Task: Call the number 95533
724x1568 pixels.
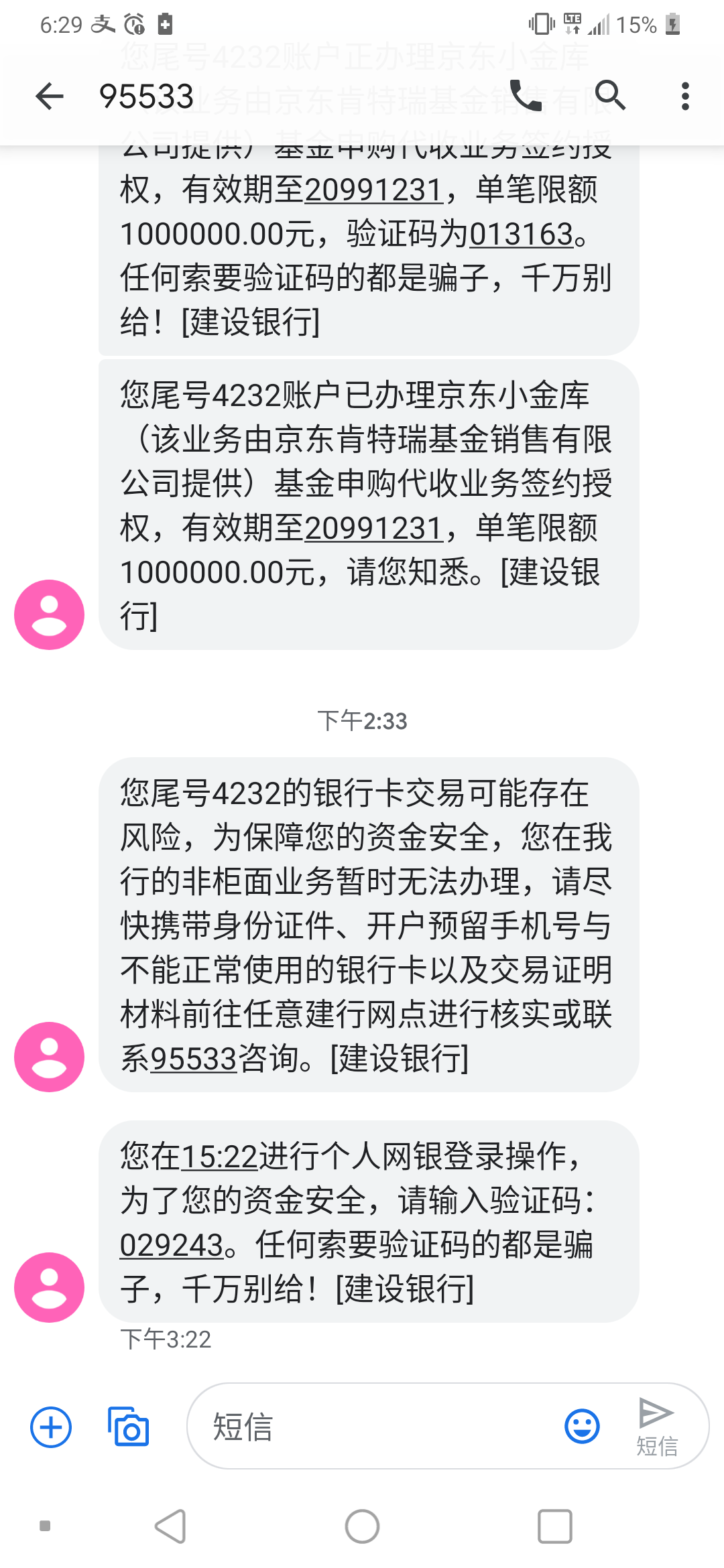Action: coord(526,96)
